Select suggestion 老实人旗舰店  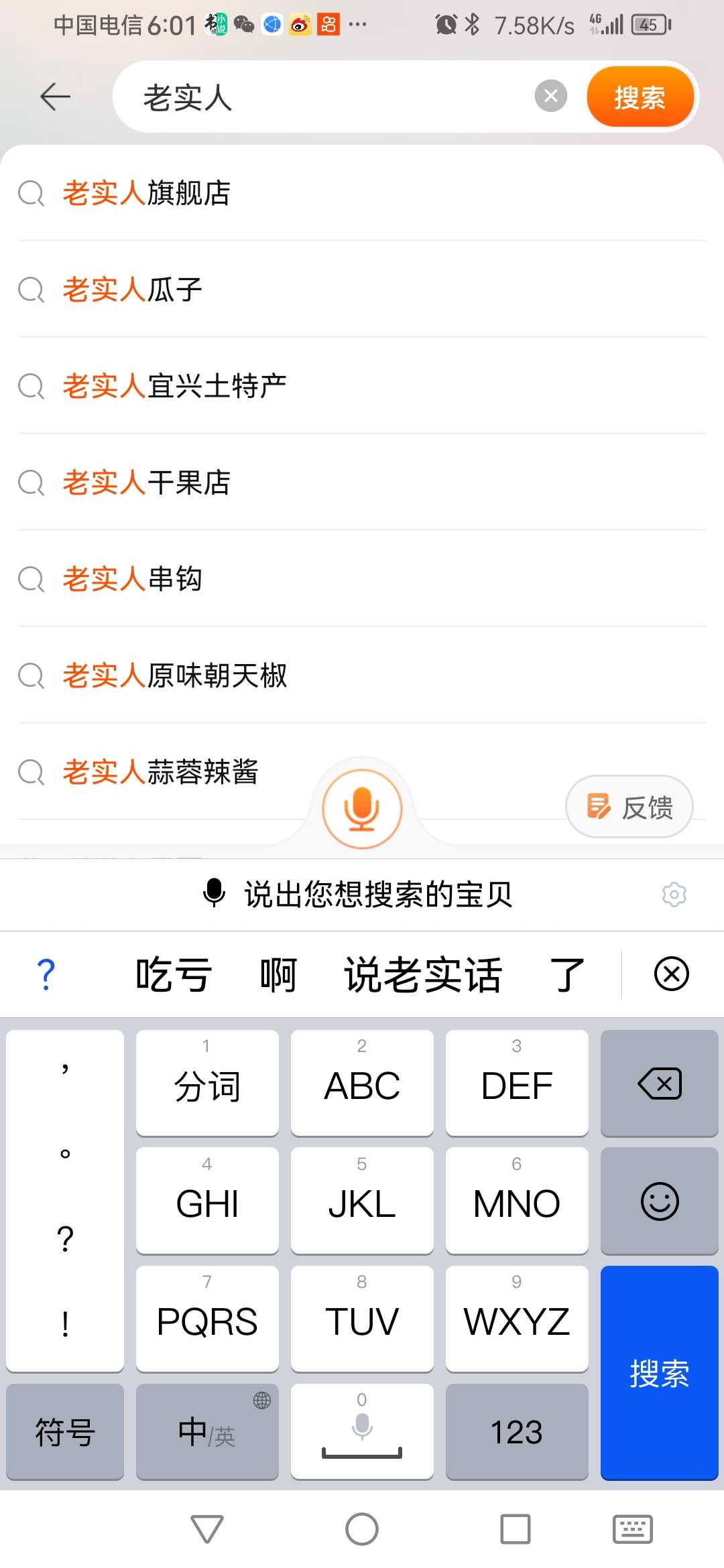(x=362, y=193)
